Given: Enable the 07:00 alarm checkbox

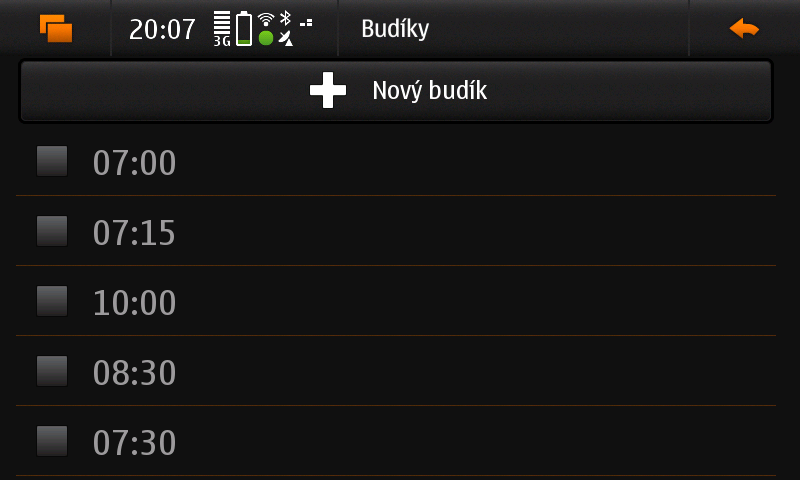Looking at the screenshot, I should (52, 161).
